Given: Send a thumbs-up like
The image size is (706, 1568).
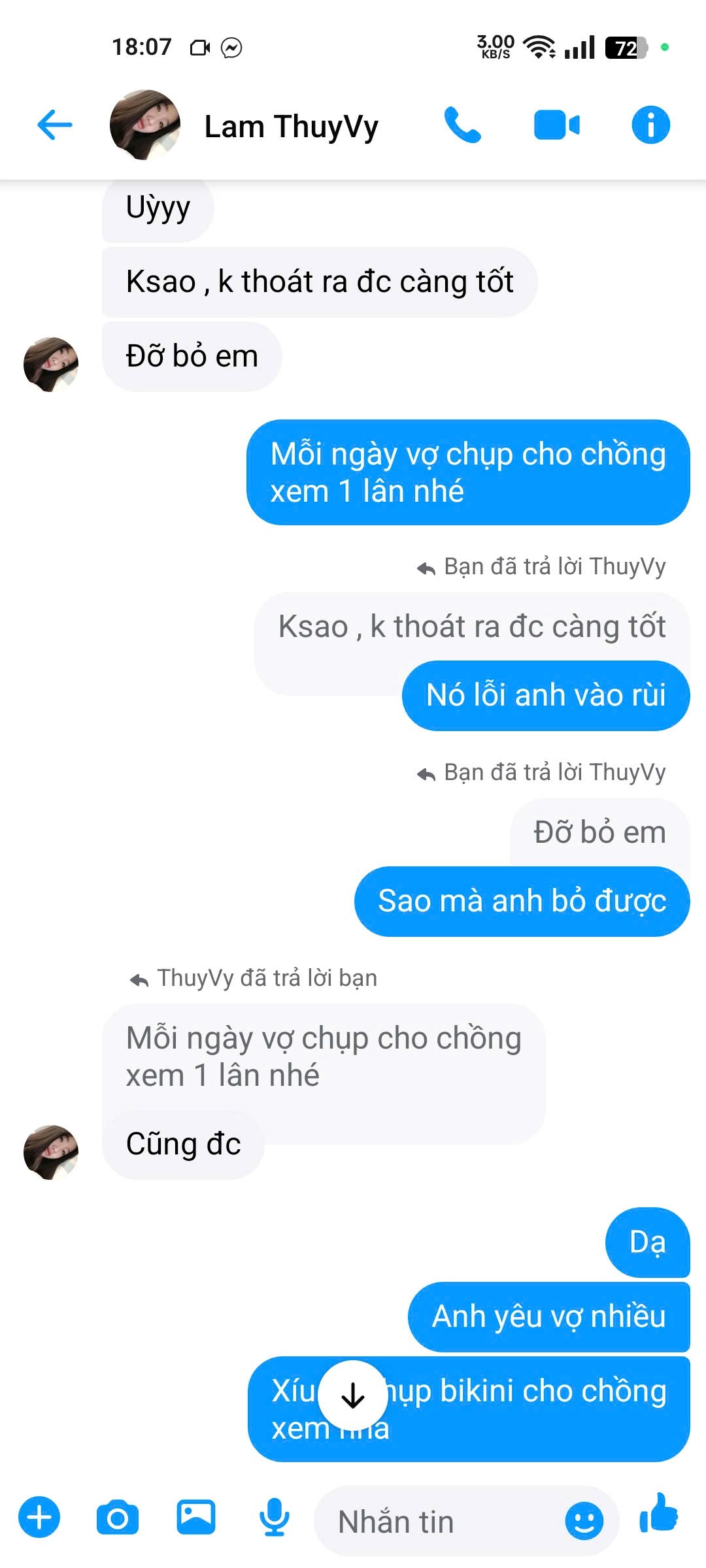Looking at the screenshot, I should point(659,1514).
